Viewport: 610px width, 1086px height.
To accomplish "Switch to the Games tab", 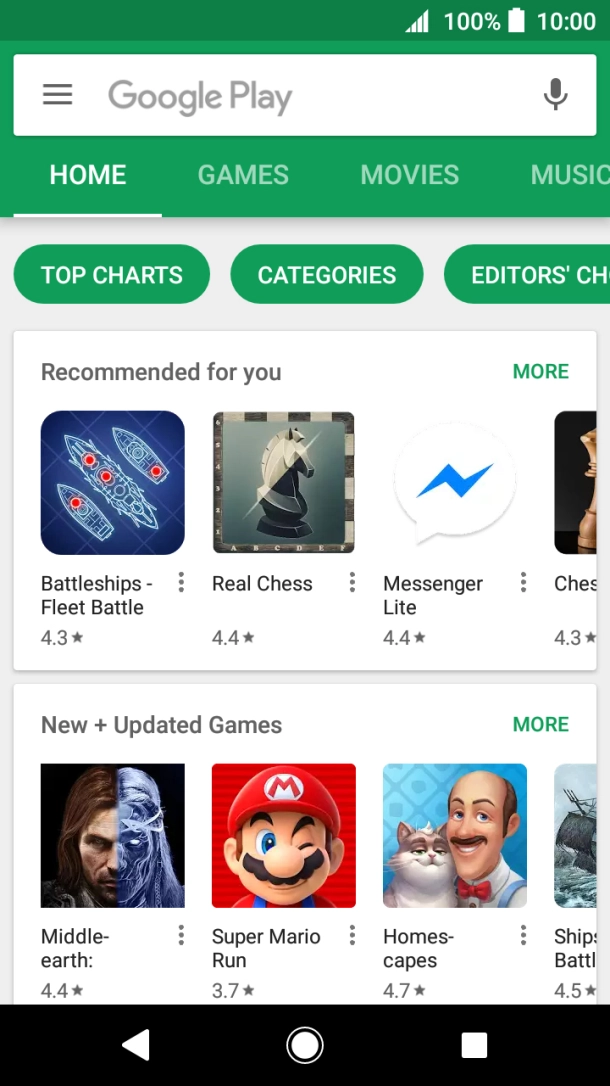I will [243, 175].
